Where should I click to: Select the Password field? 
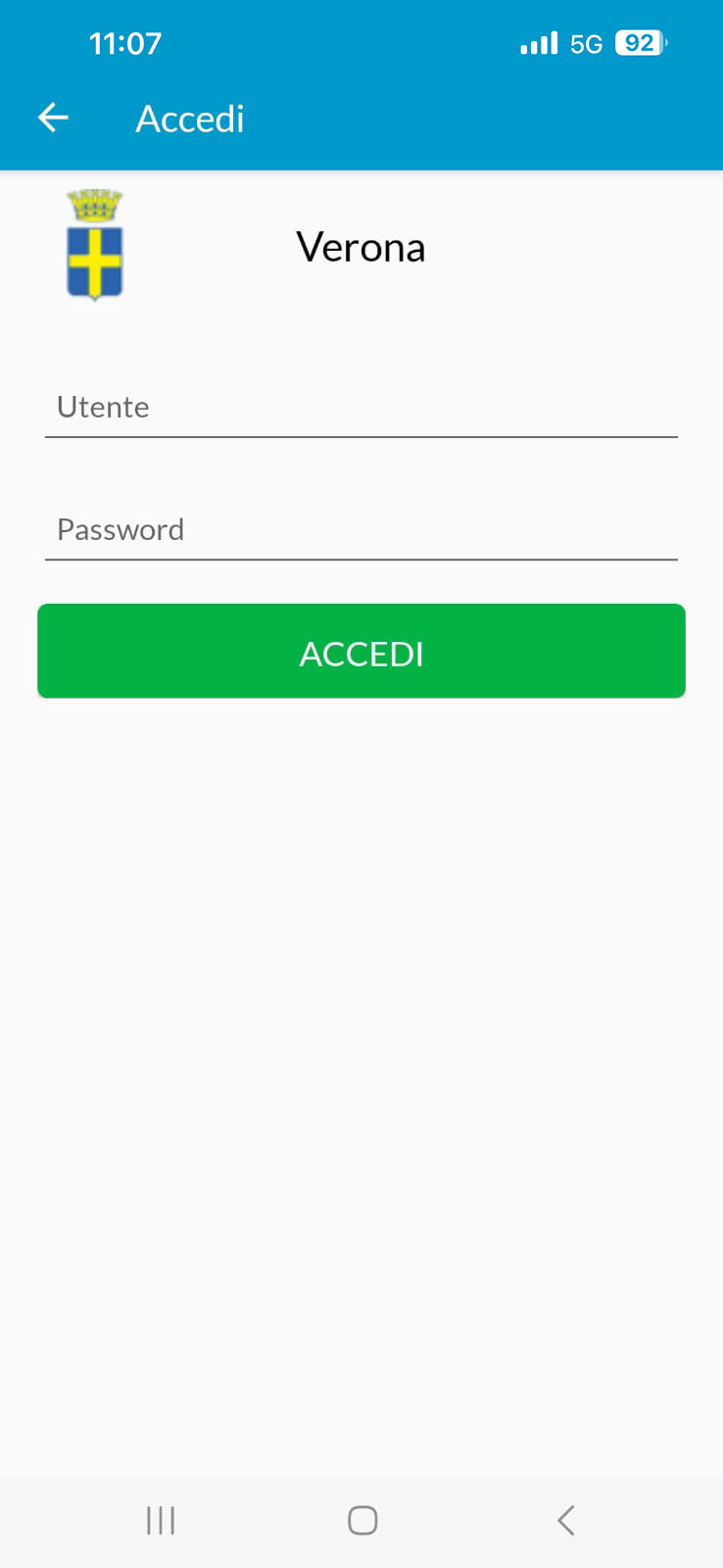361,530
